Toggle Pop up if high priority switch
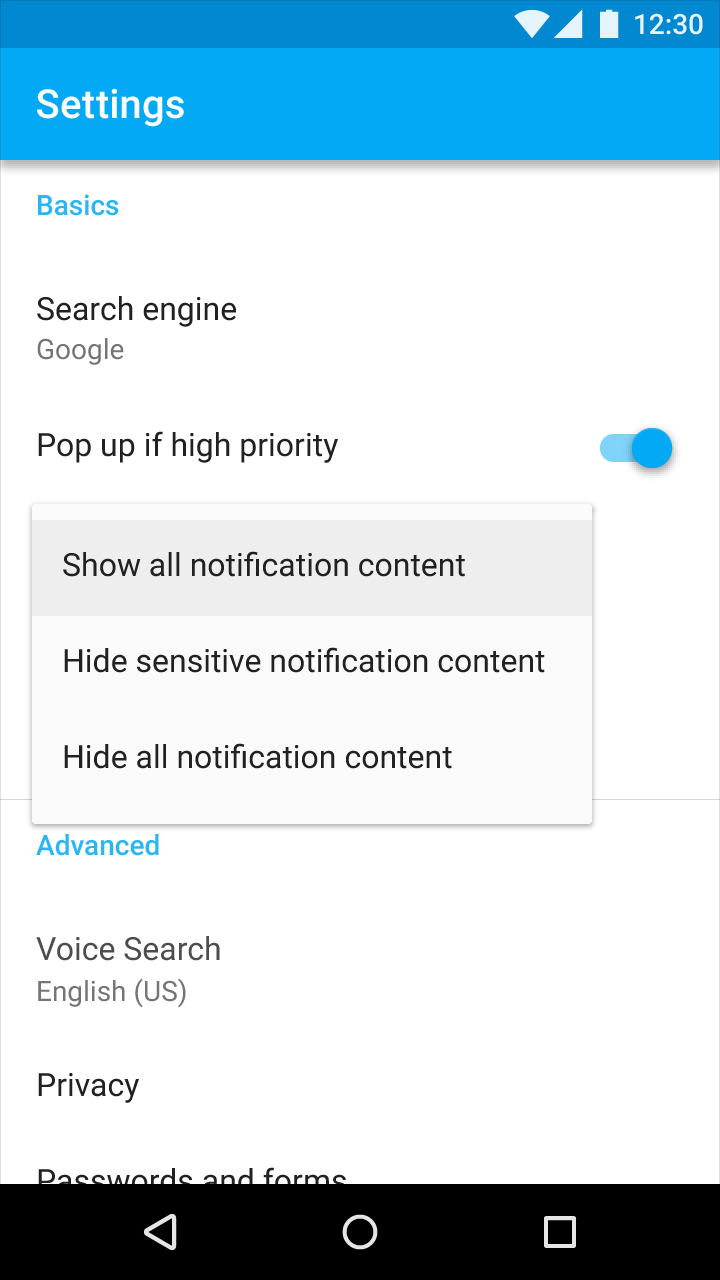The image size is (720, 1280). click(x=636, y=448)
